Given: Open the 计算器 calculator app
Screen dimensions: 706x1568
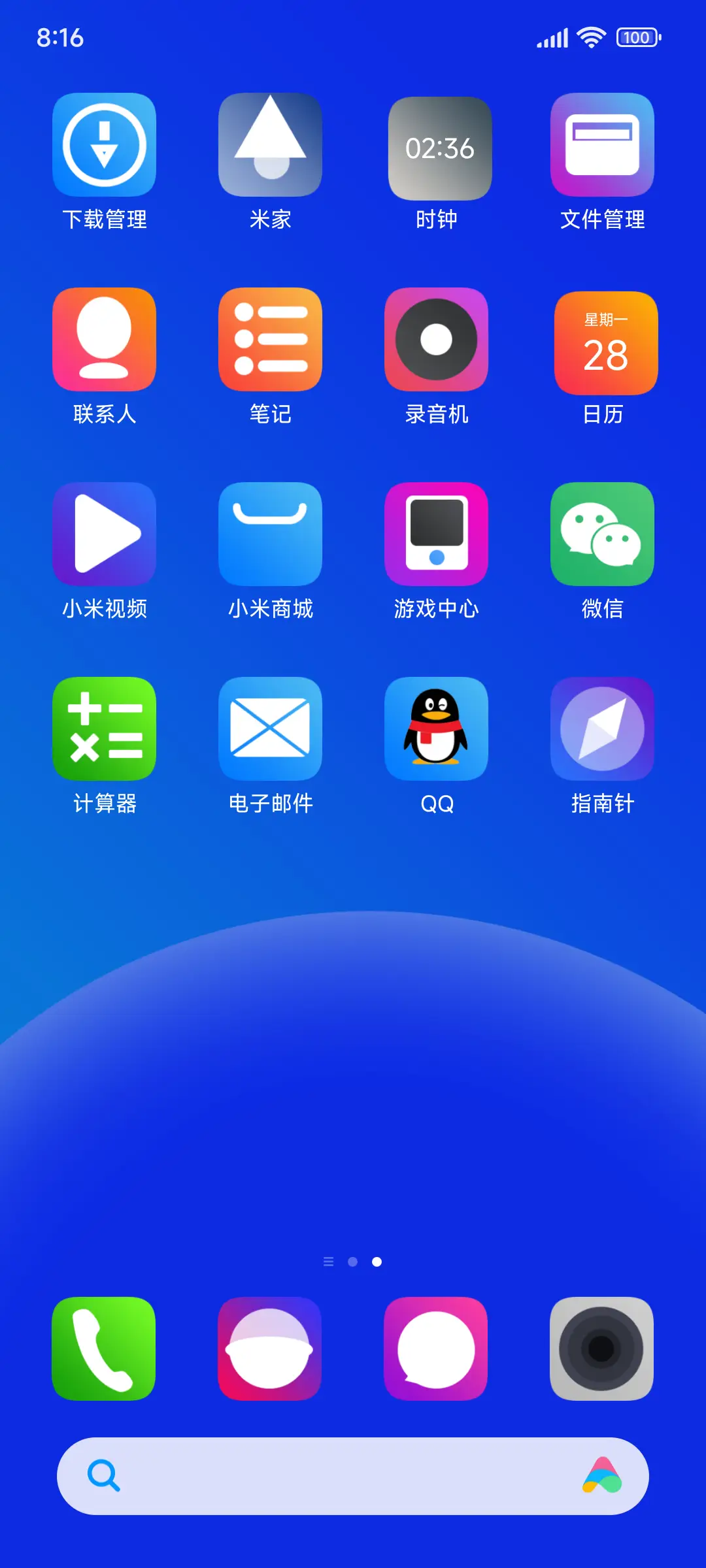Looking at the screenshot, I should pyautogui.click(x=104, y=728).
